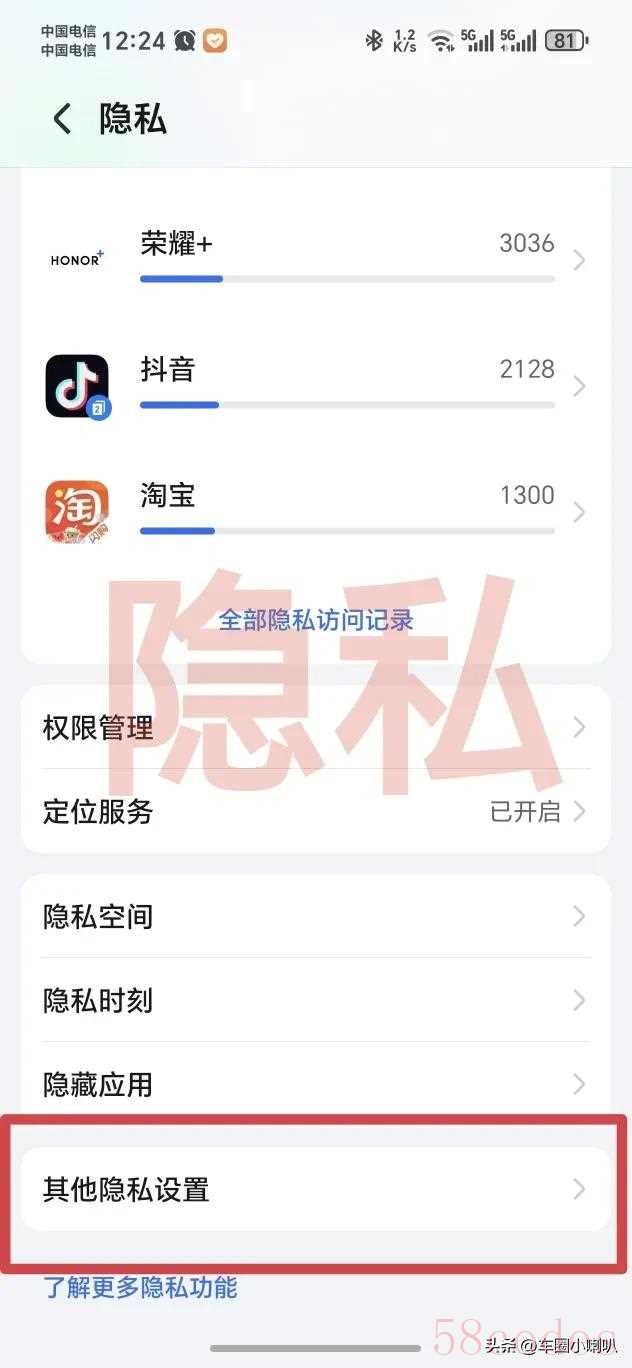Open 权限管理
The width and height of the screenshot is (632, 1368).
pyautogui.click(x=316, y=727)
